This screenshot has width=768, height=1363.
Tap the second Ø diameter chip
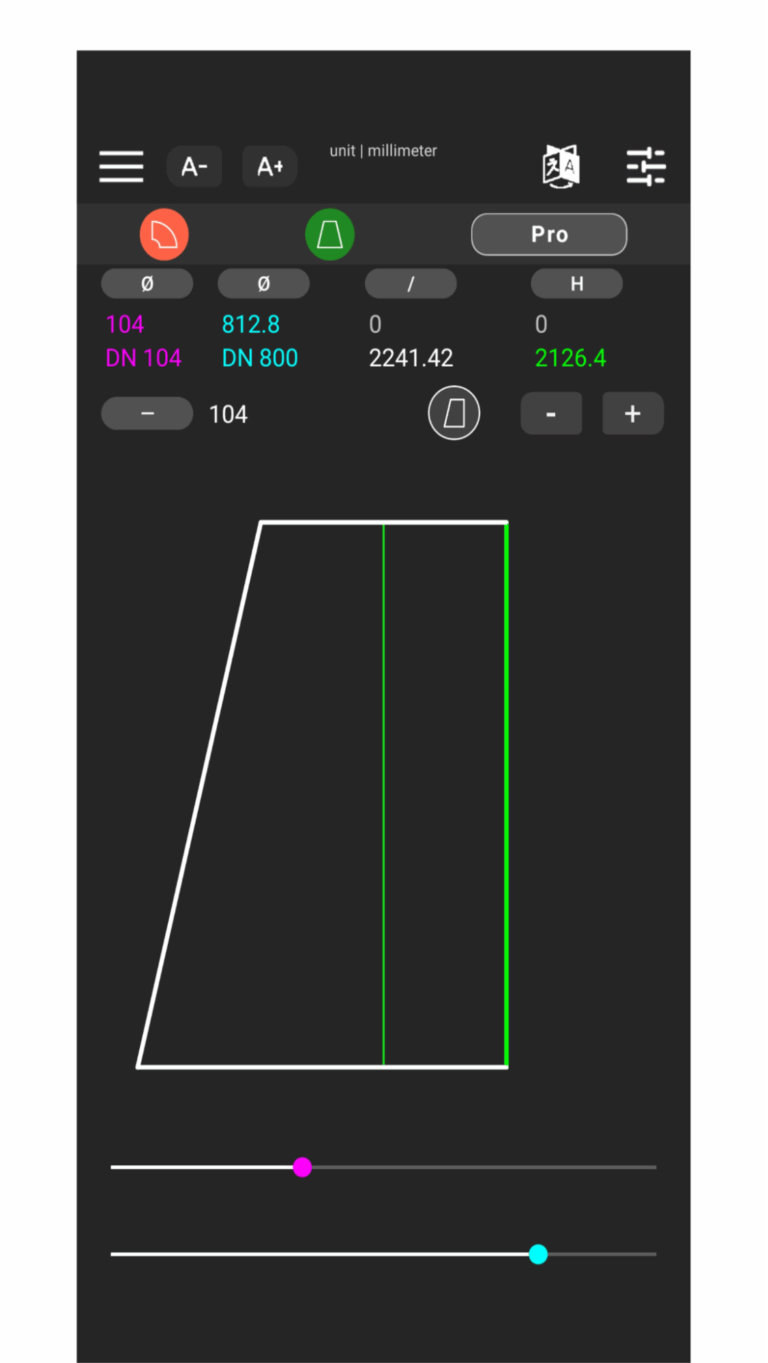(x=263, y=284)
